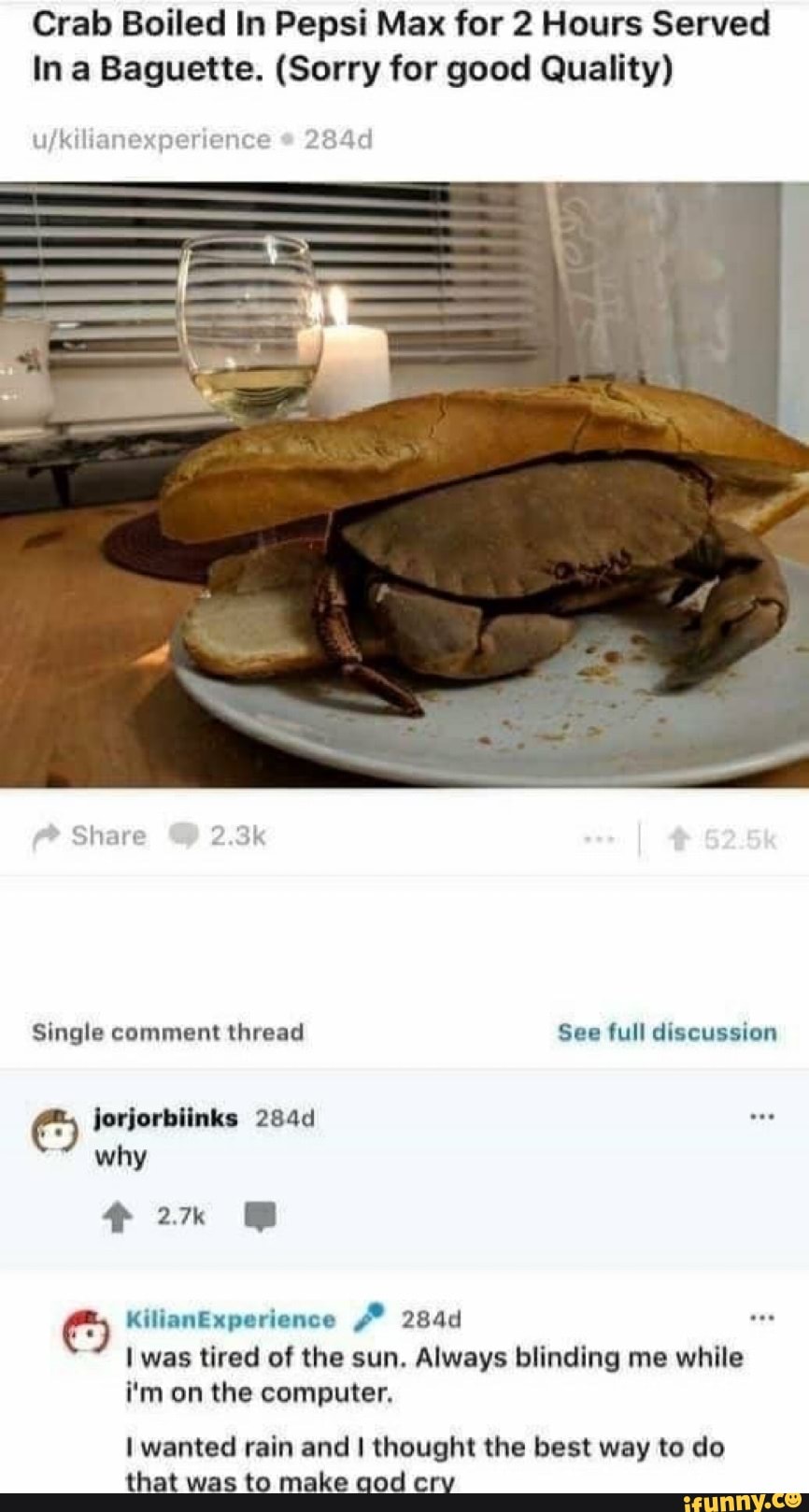Open See full discussion
The height and width of the screenshot is (1512, 809).
coord(667,1033)
